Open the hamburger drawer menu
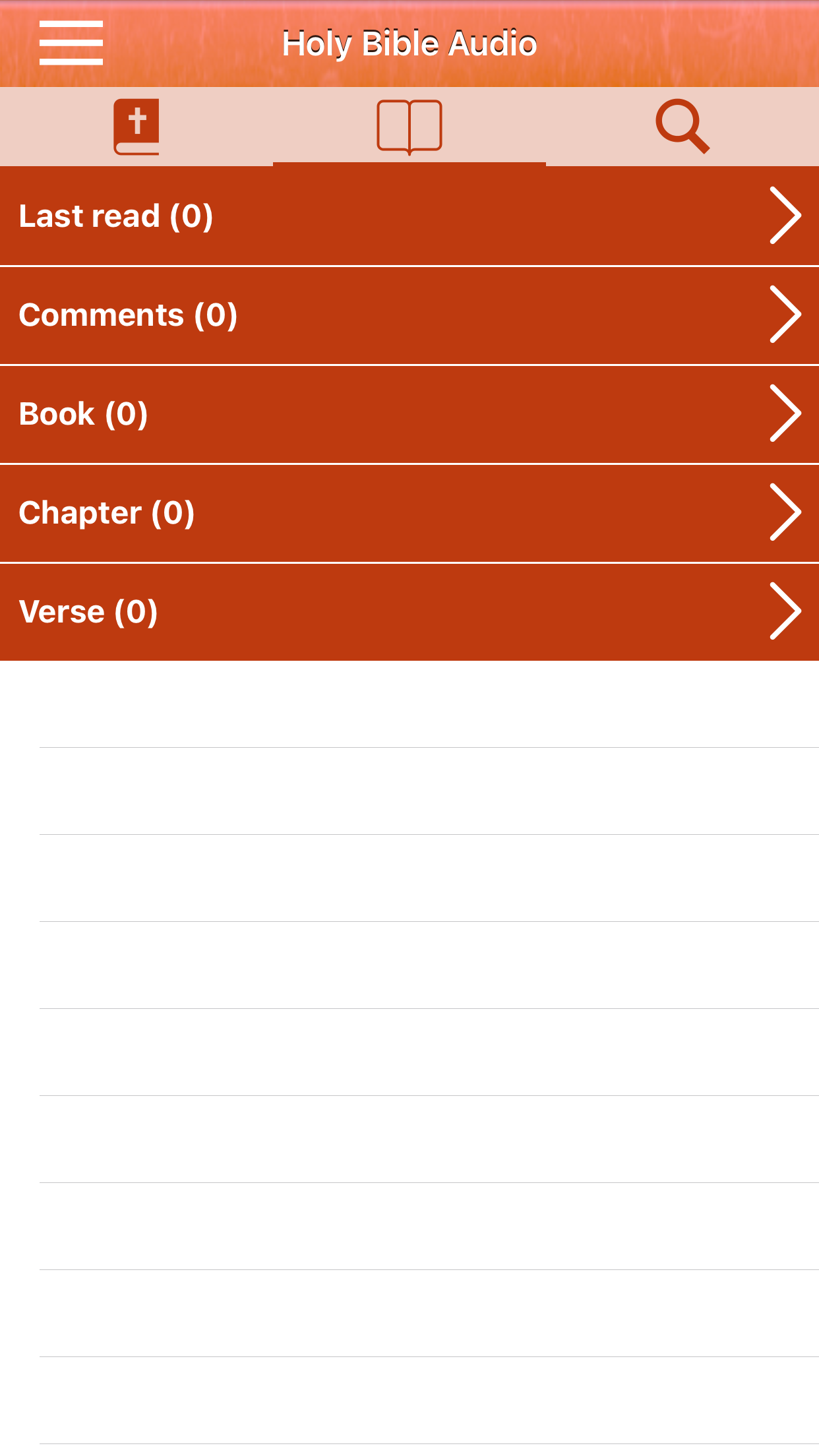Screen dimensions: 819x1456 [x=71, y=43]
